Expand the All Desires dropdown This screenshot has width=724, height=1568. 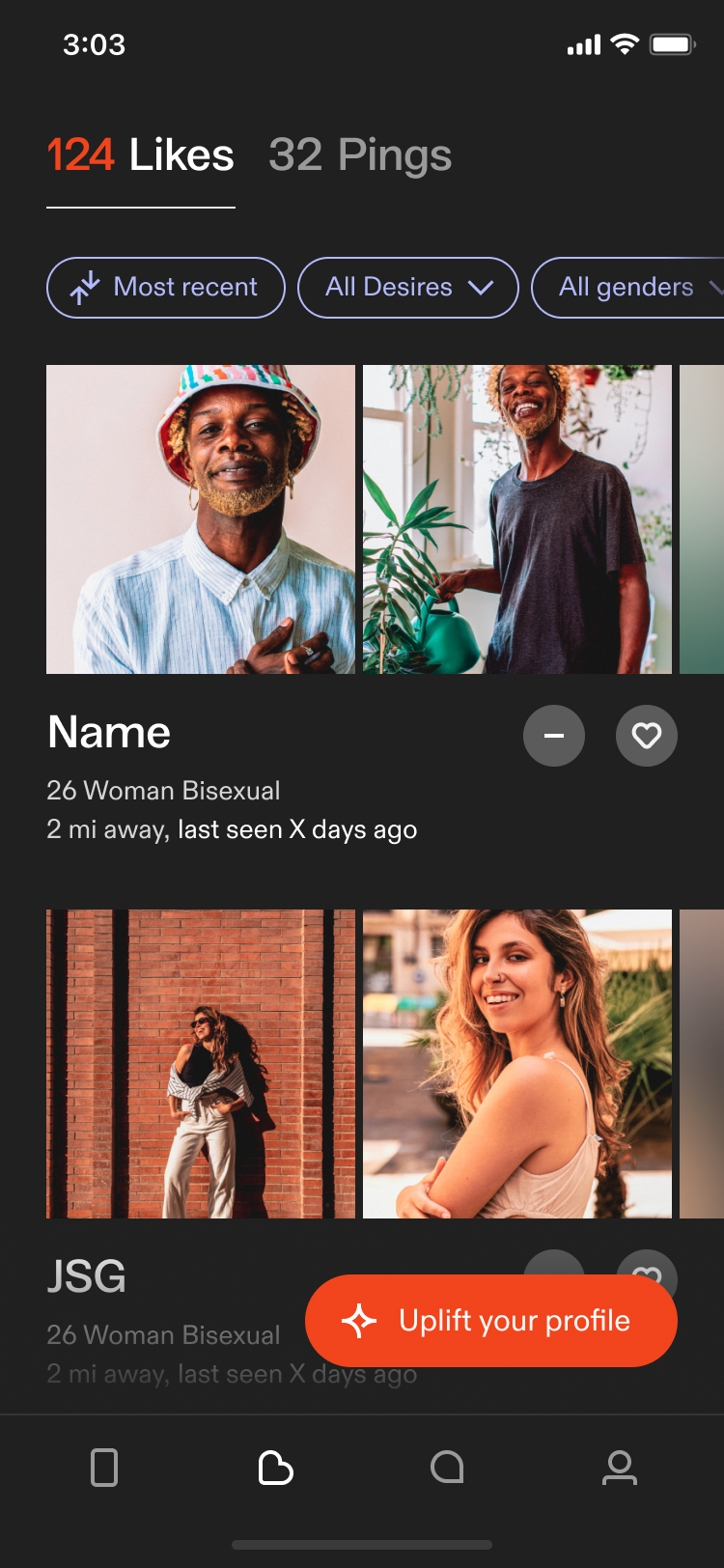click(408, 287)
